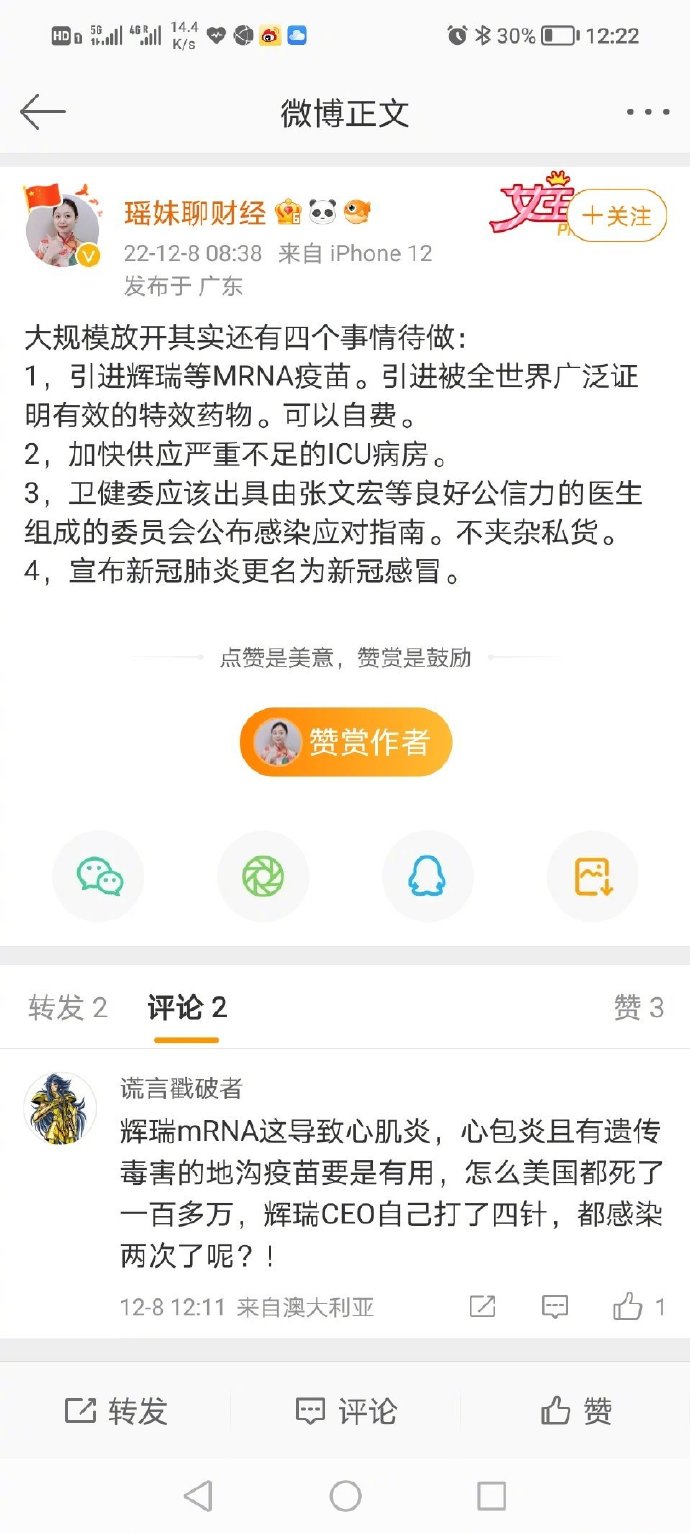
Task: Go to the system home screen
Action: [345, 1496]
